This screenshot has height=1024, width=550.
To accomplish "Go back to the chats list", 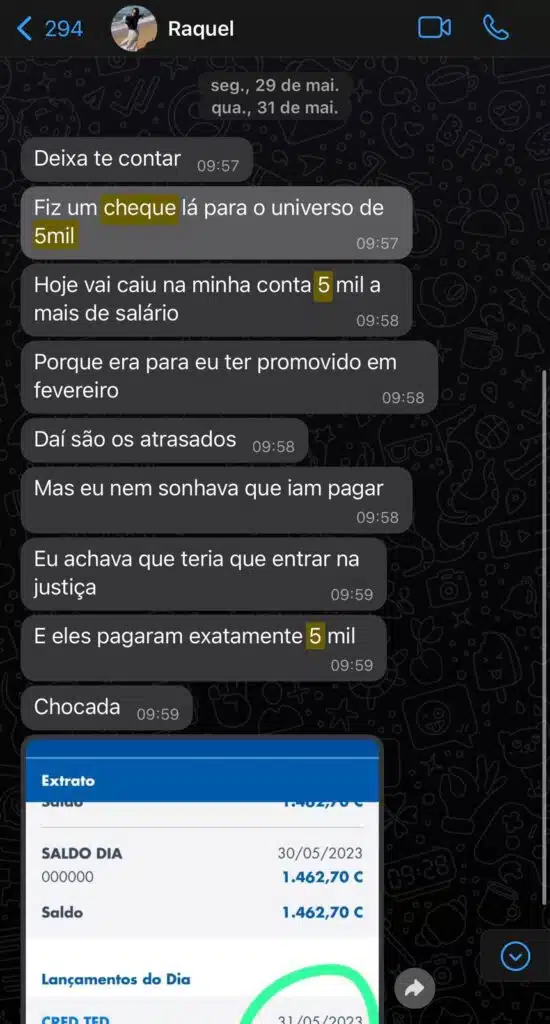I will 51,29.
